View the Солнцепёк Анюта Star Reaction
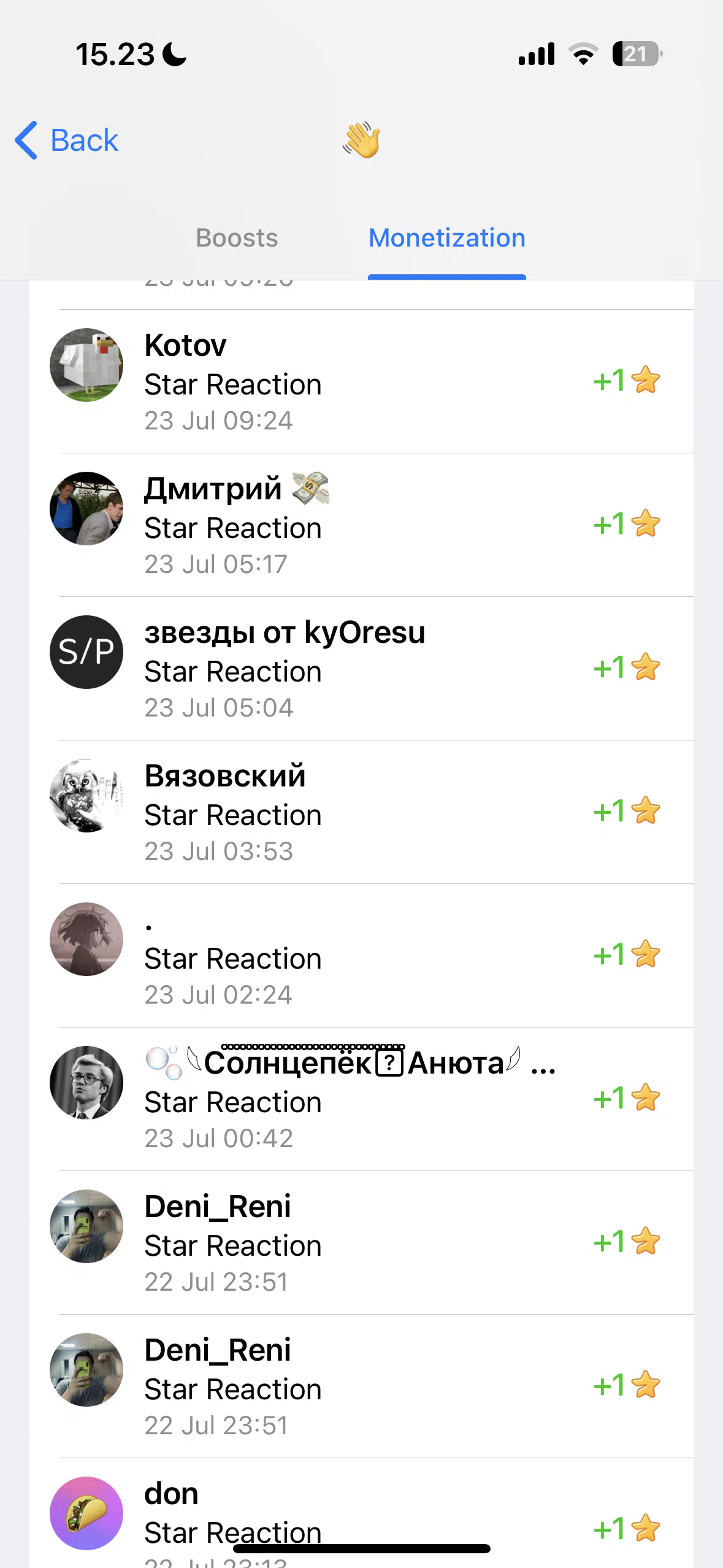Screen dimensions: 723x1568 point(361,1099)
